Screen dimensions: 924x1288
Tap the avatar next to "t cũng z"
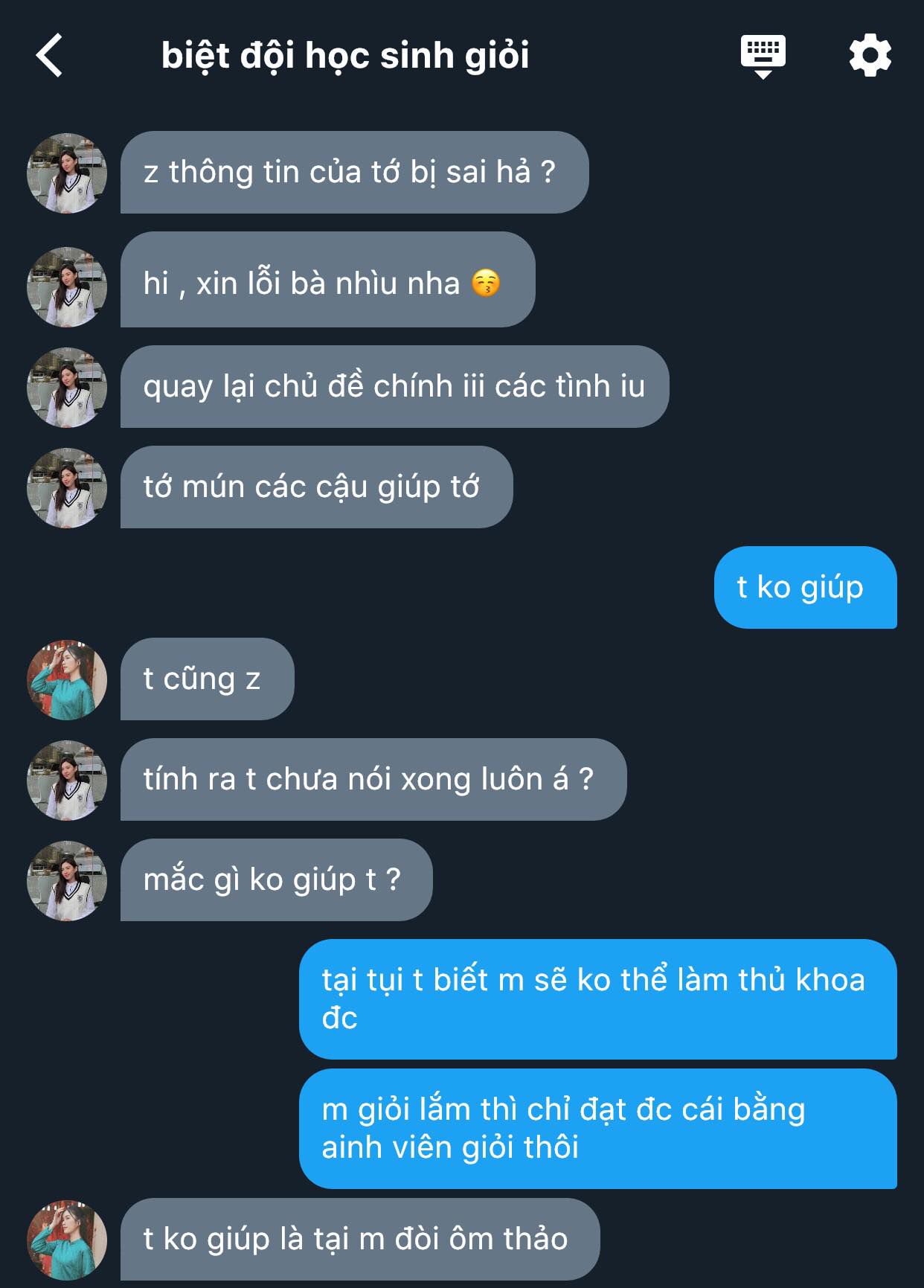click(x=67, y=679)
